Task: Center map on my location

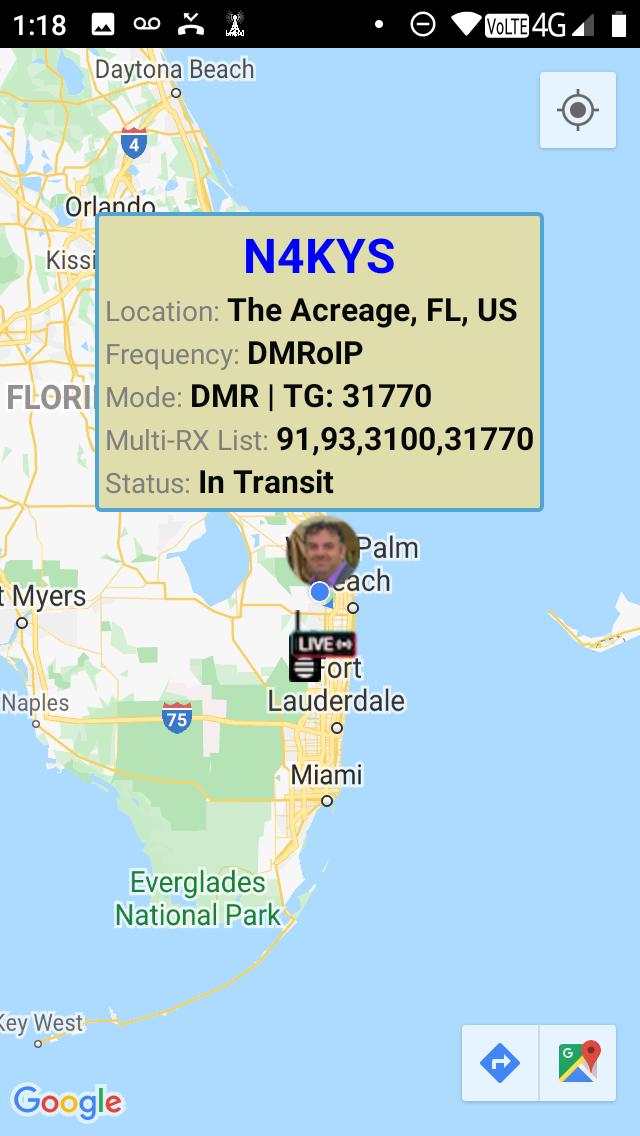Action: click(578, 110)
